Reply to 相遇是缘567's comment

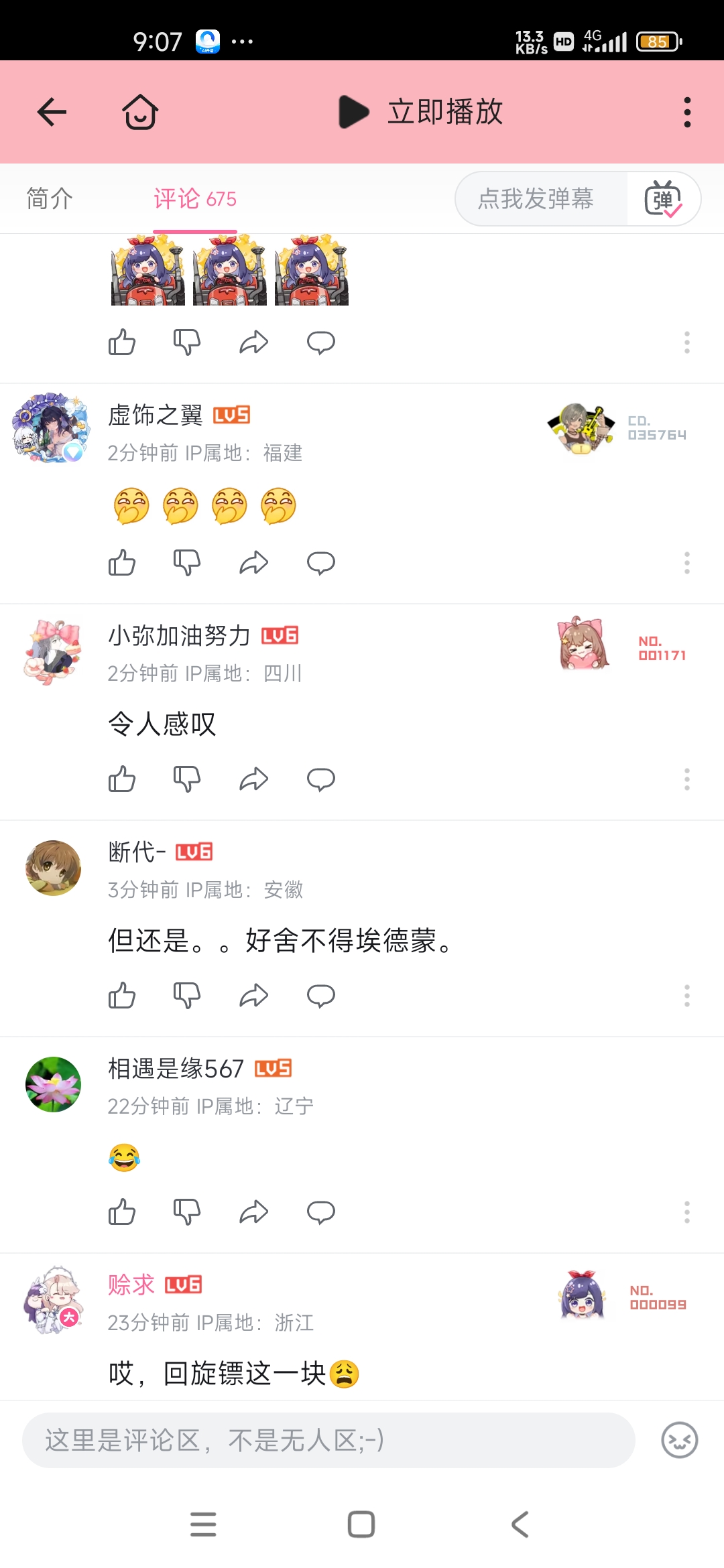coord(320,1212)
